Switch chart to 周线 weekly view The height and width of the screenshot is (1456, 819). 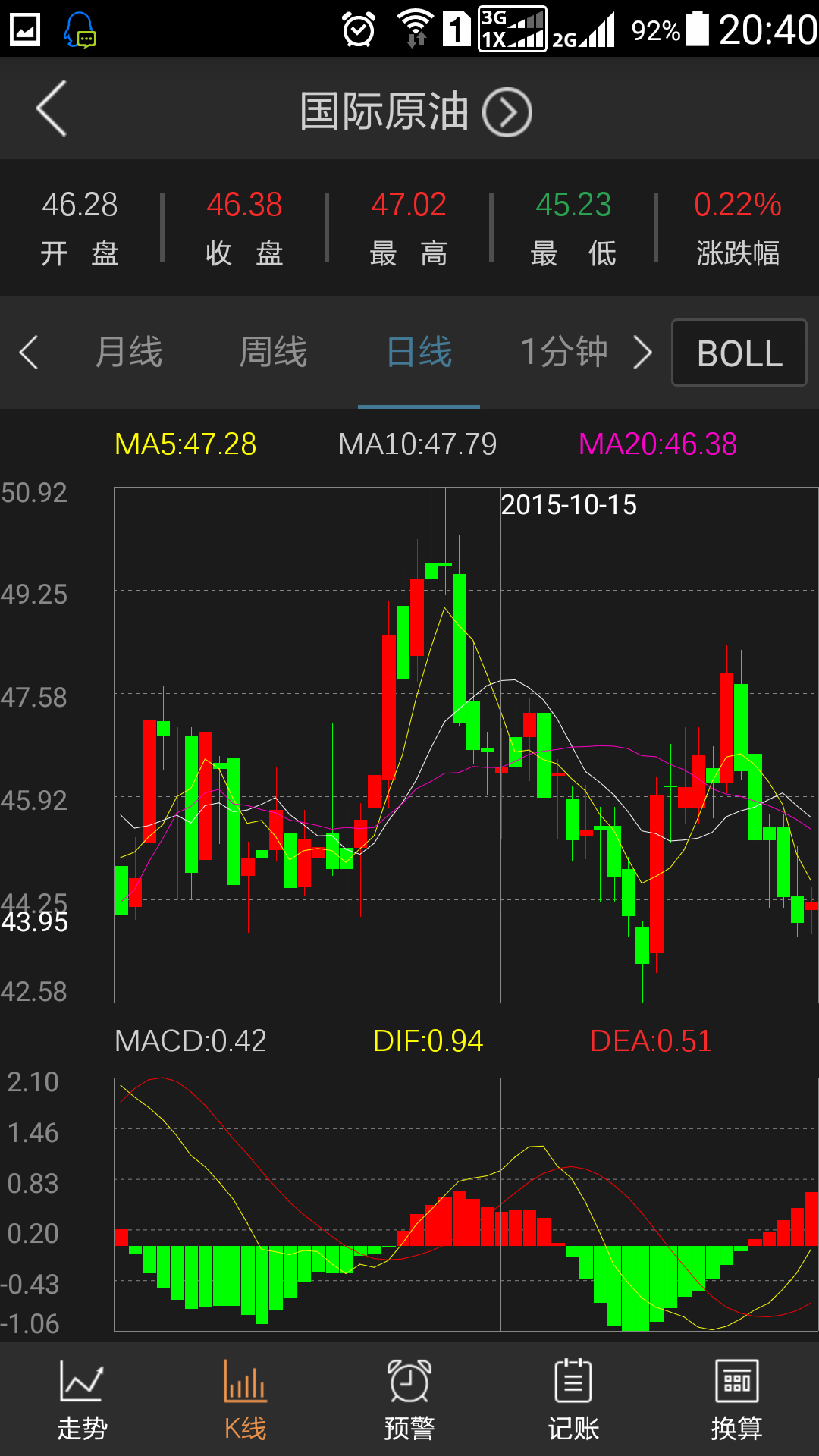[273, 352]
